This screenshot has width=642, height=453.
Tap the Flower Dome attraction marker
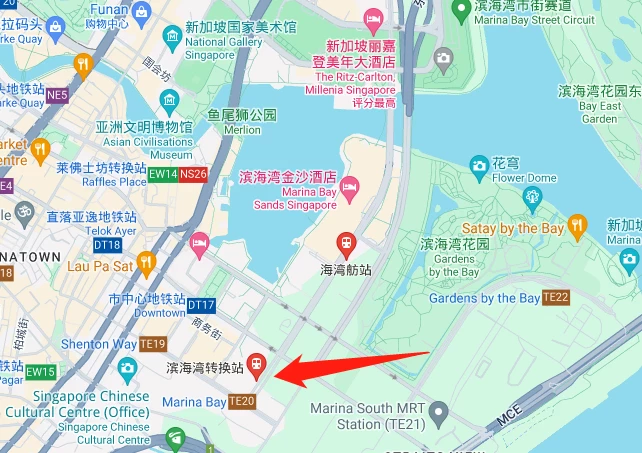tap(480, 165)
